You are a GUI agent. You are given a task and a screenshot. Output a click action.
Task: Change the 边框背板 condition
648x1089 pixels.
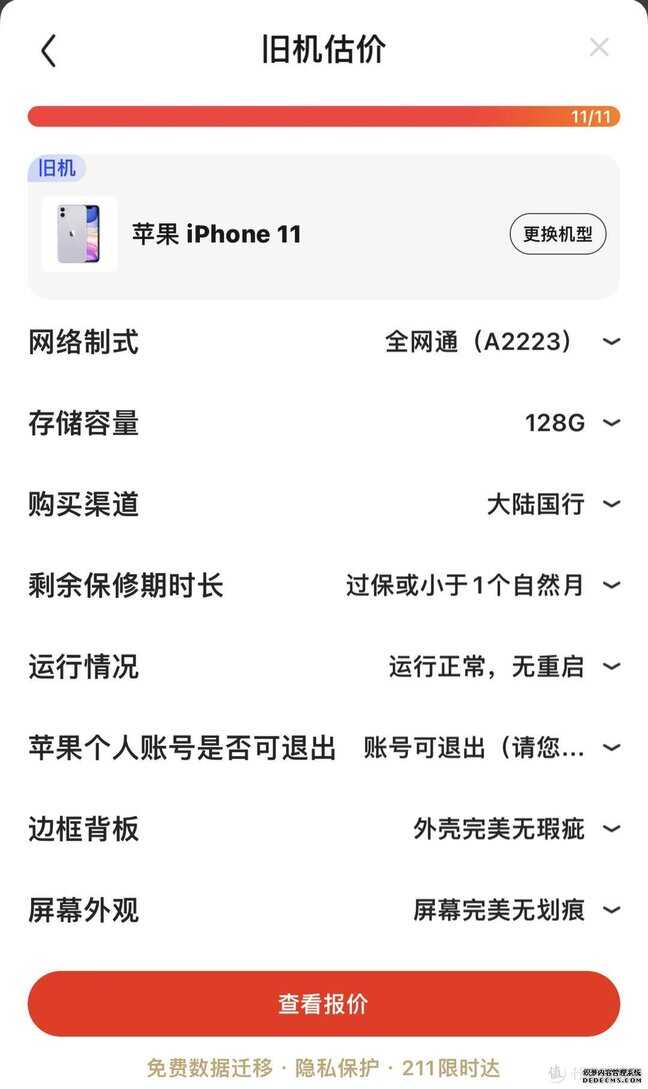324,829
